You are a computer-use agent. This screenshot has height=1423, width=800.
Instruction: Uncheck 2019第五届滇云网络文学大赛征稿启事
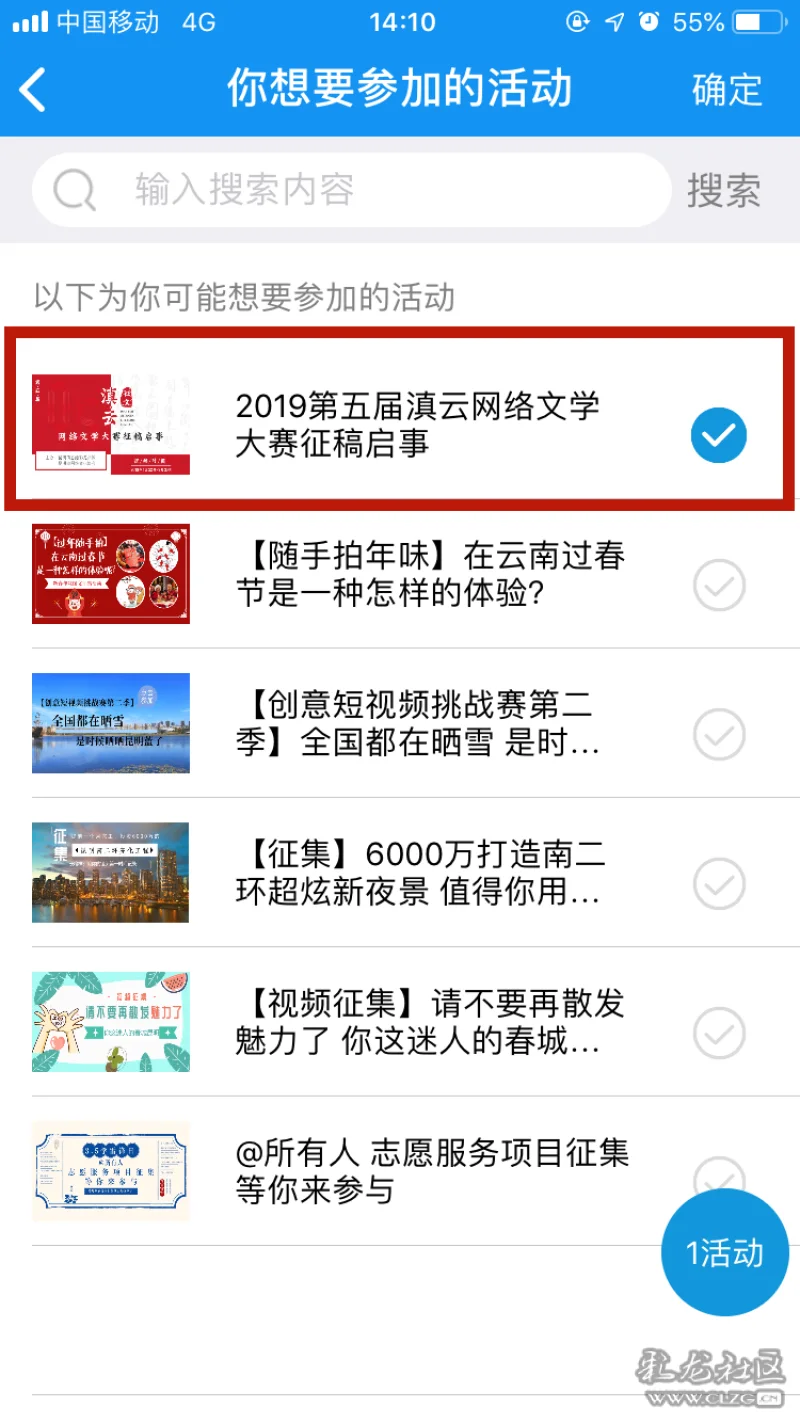(718, 435)
